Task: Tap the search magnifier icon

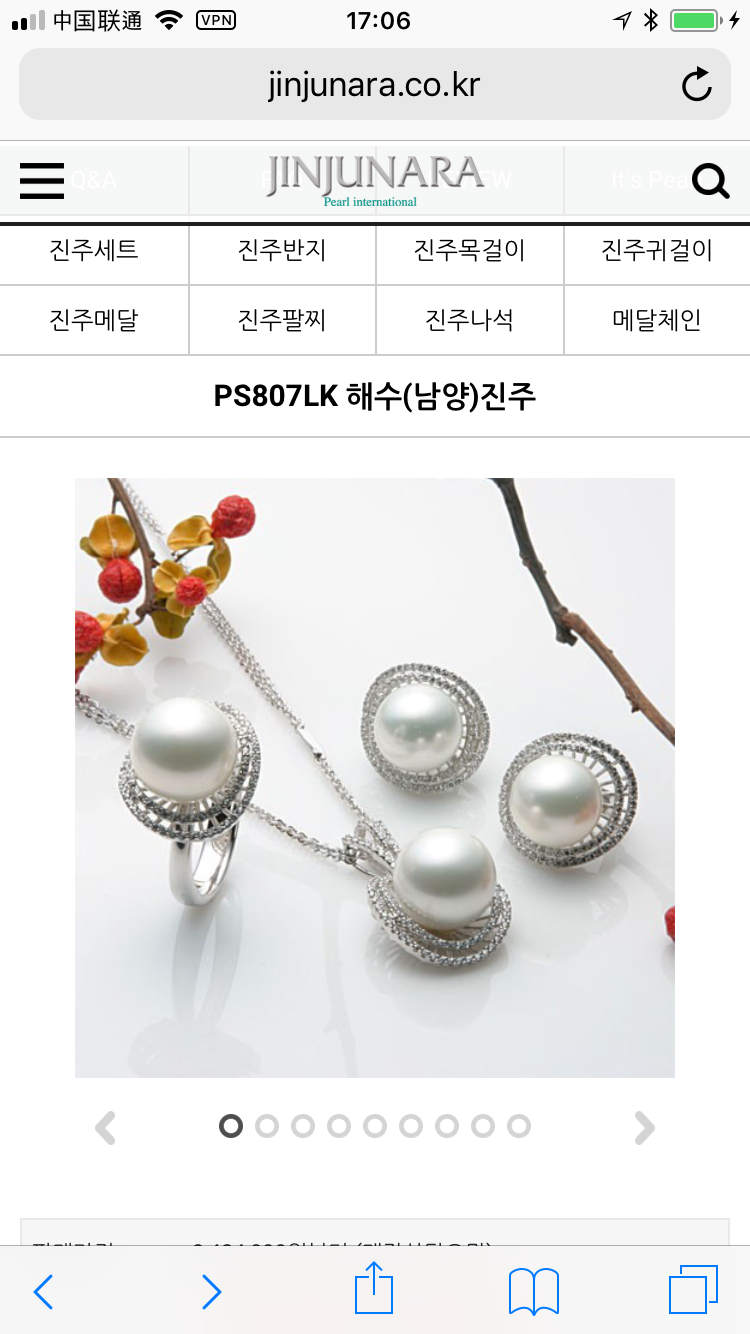Action: pyautogui.click(x=710, y=181)
